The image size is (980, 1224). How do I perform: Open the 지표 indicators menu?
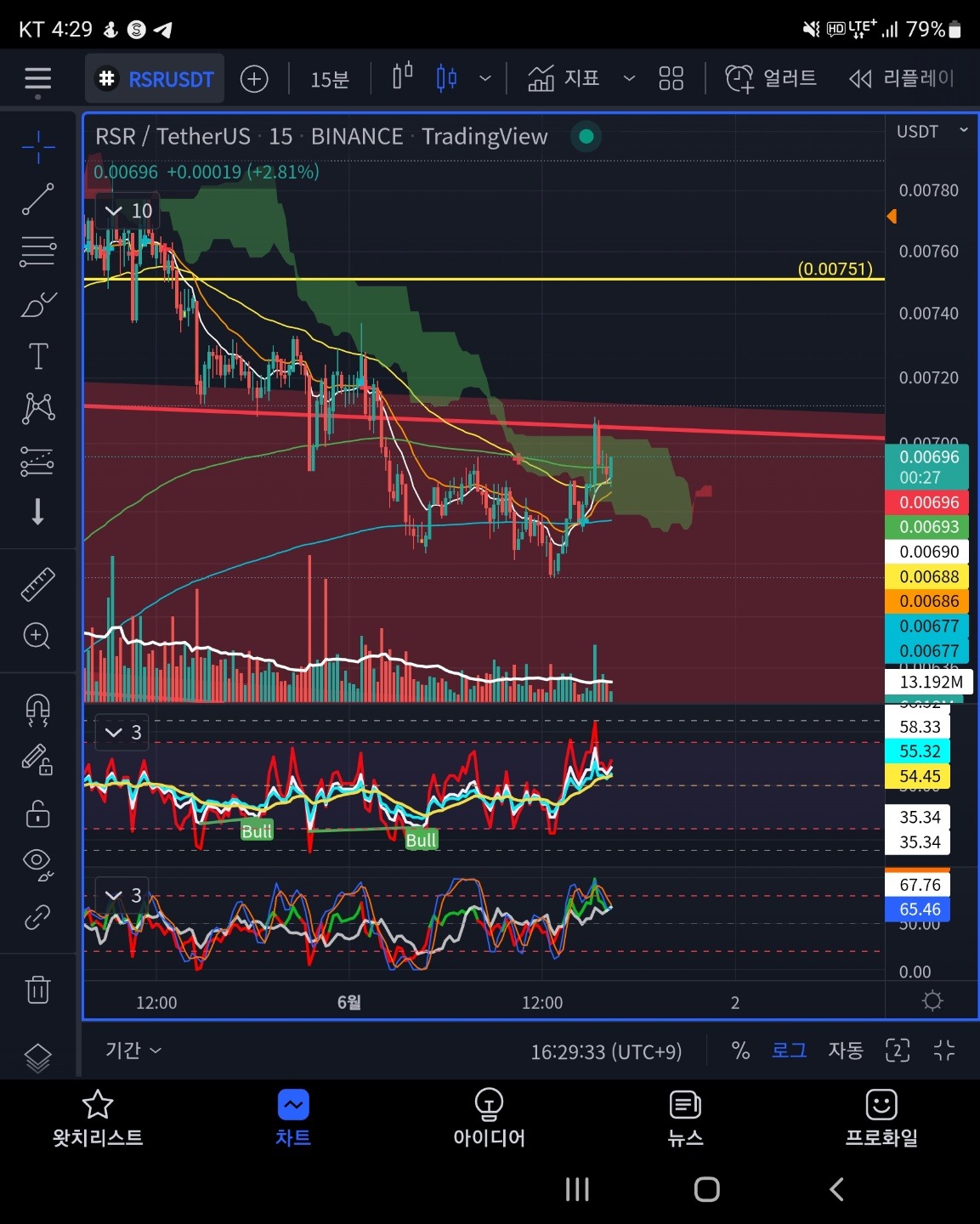(564, 79)
